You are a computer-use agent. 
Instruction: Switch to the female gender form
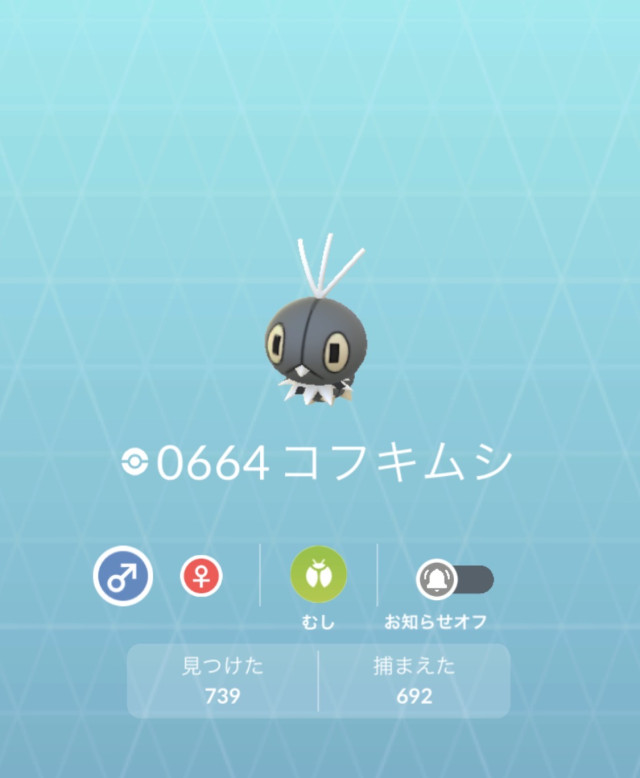click(201, 576)
